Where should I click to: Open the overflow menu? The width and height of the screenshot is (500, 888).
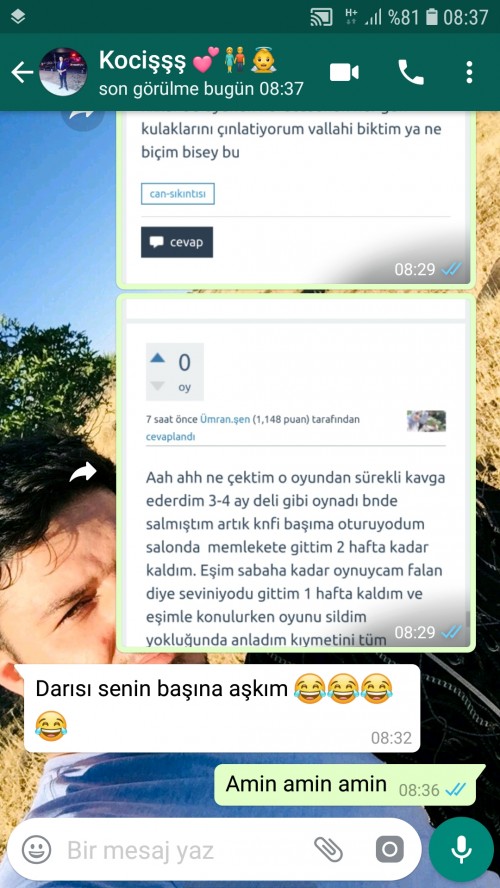469,72
